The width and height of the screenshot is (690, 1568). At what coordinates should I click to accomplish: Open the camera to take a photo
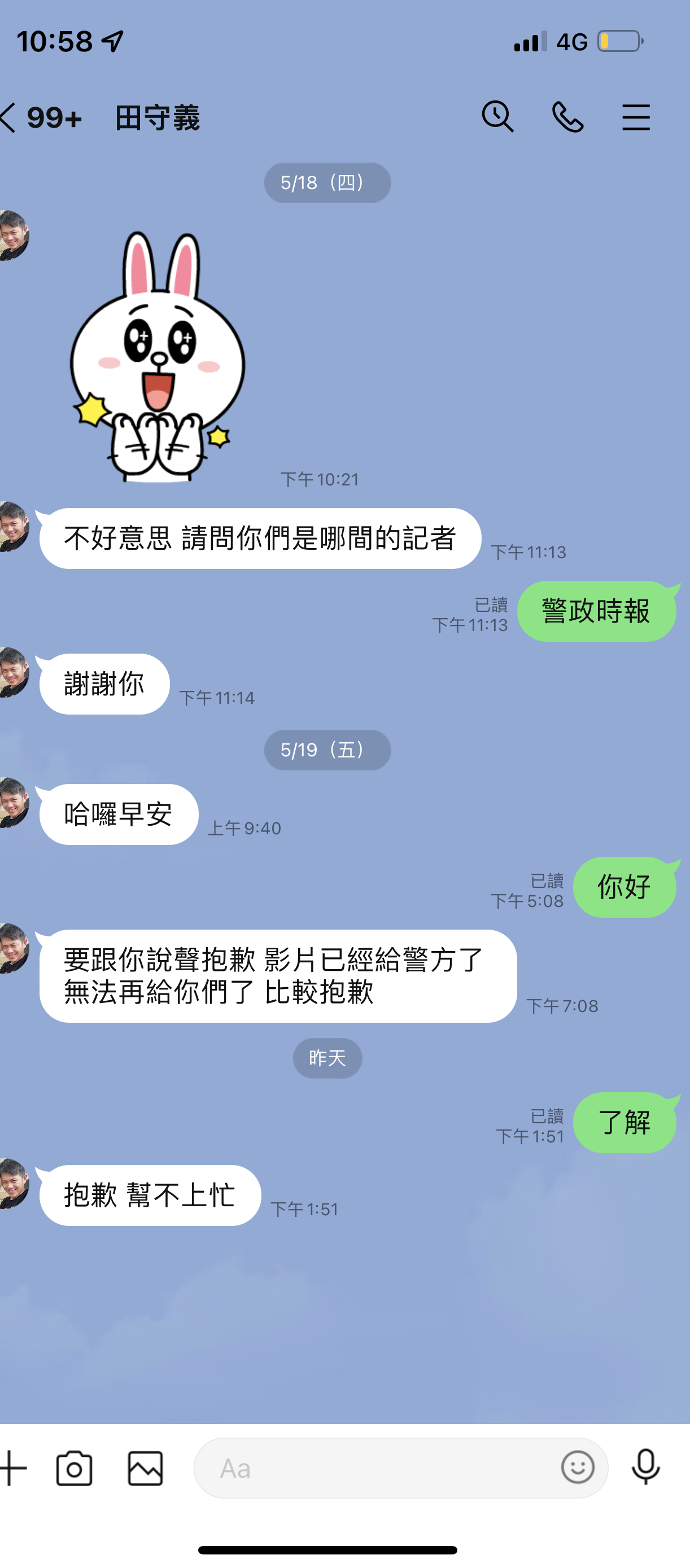click(75, 1468)
